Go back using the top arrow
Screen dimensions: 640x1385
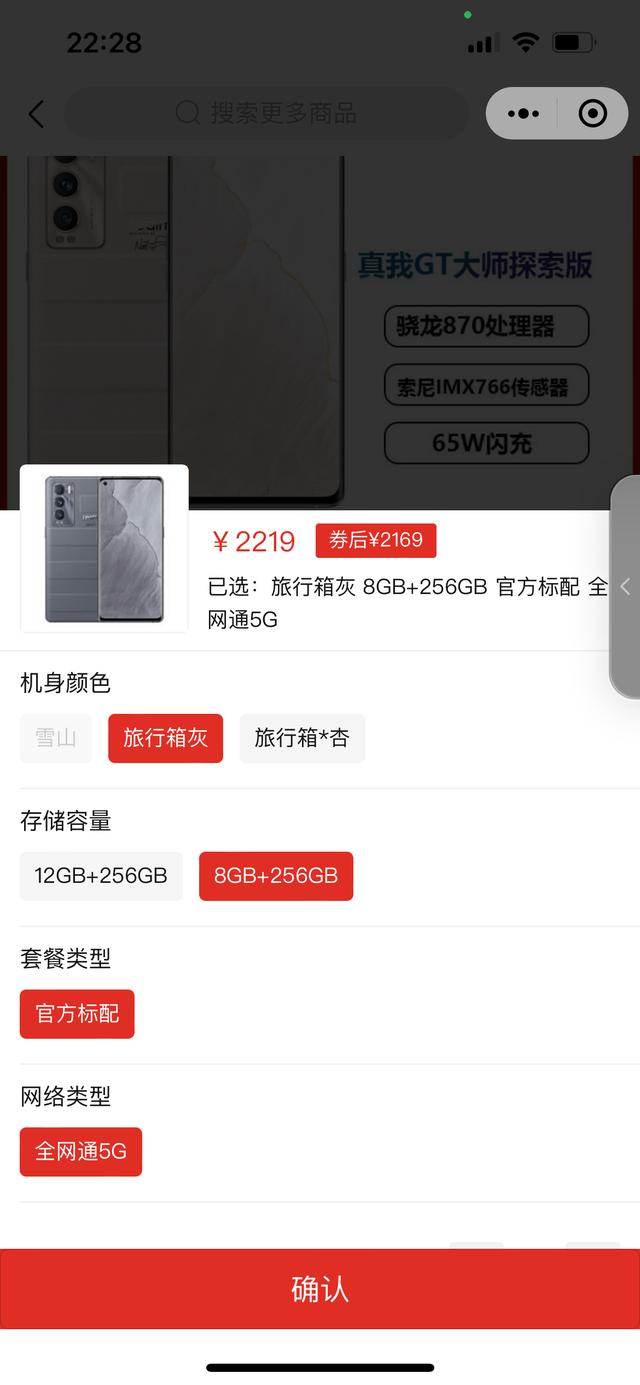click(x=36, y=114)
